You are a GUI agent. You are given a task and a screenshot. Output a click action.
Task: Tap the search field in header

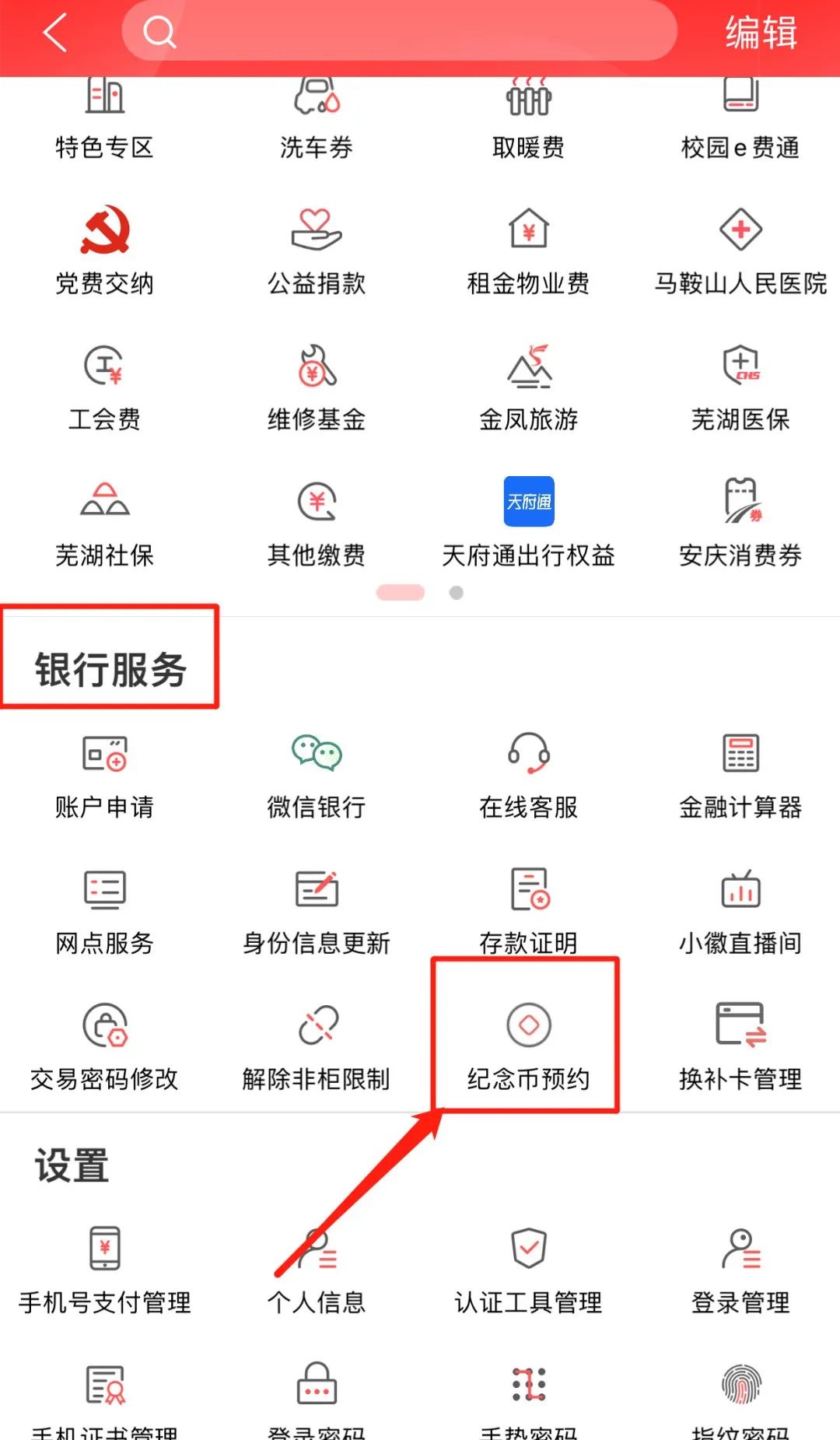[x=399, y=31]
